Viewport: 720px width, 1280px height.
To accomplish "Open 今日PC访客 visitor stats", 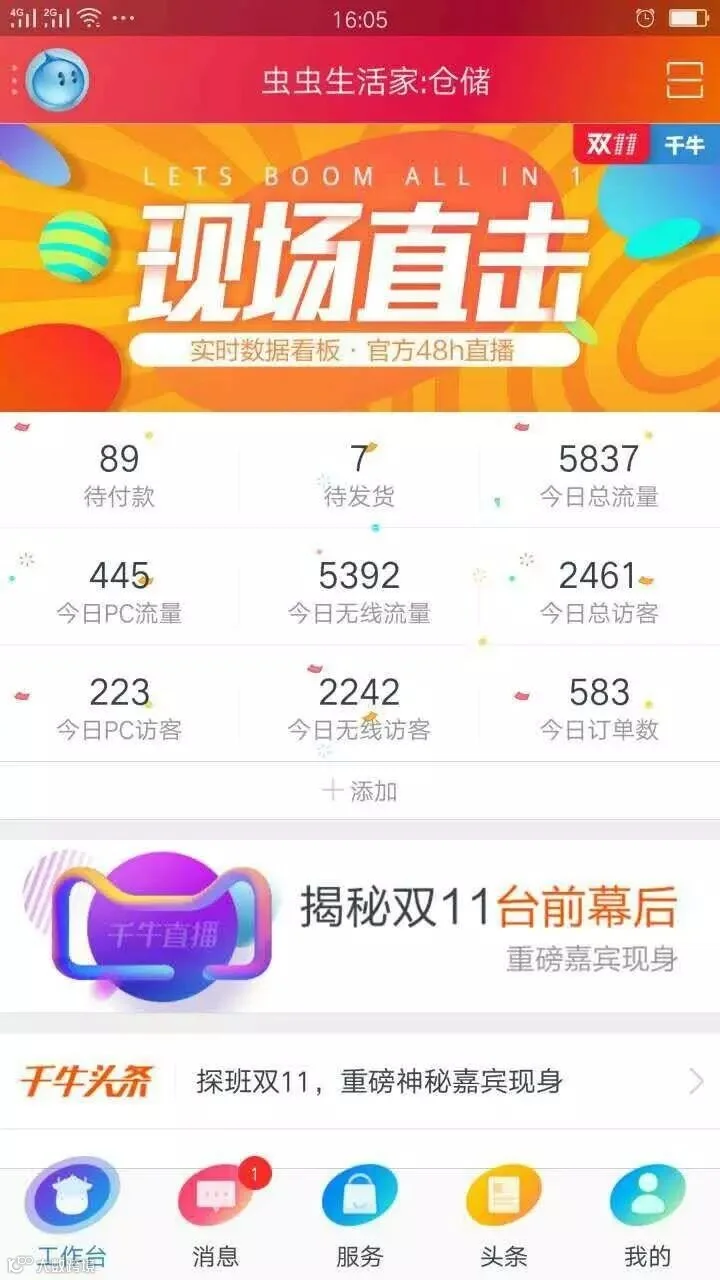I will (119, 706).
